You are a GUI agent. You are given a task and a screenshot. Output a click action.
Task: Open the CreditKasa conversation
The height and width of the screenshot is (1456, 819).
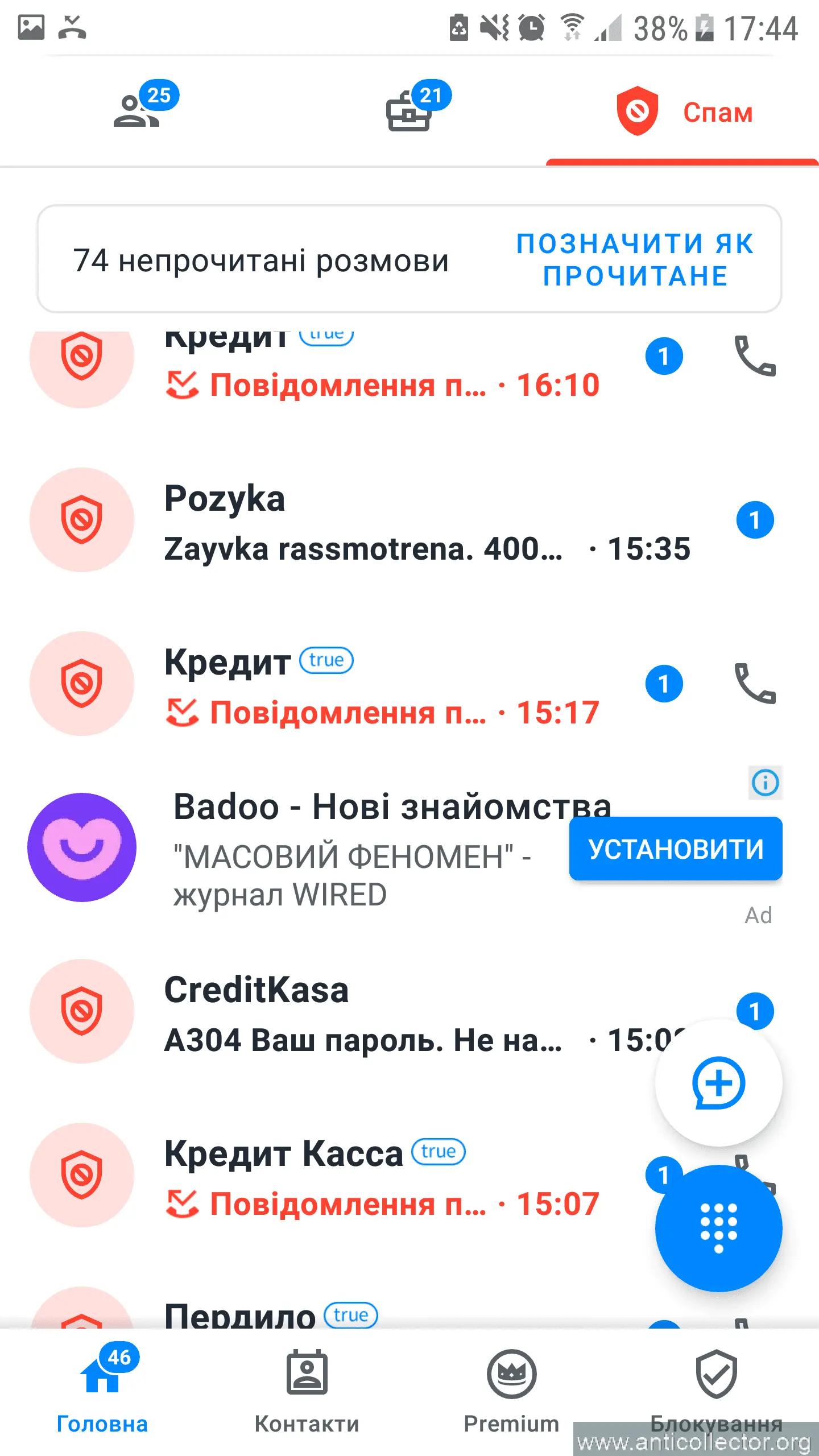[x=364, y=1014]
